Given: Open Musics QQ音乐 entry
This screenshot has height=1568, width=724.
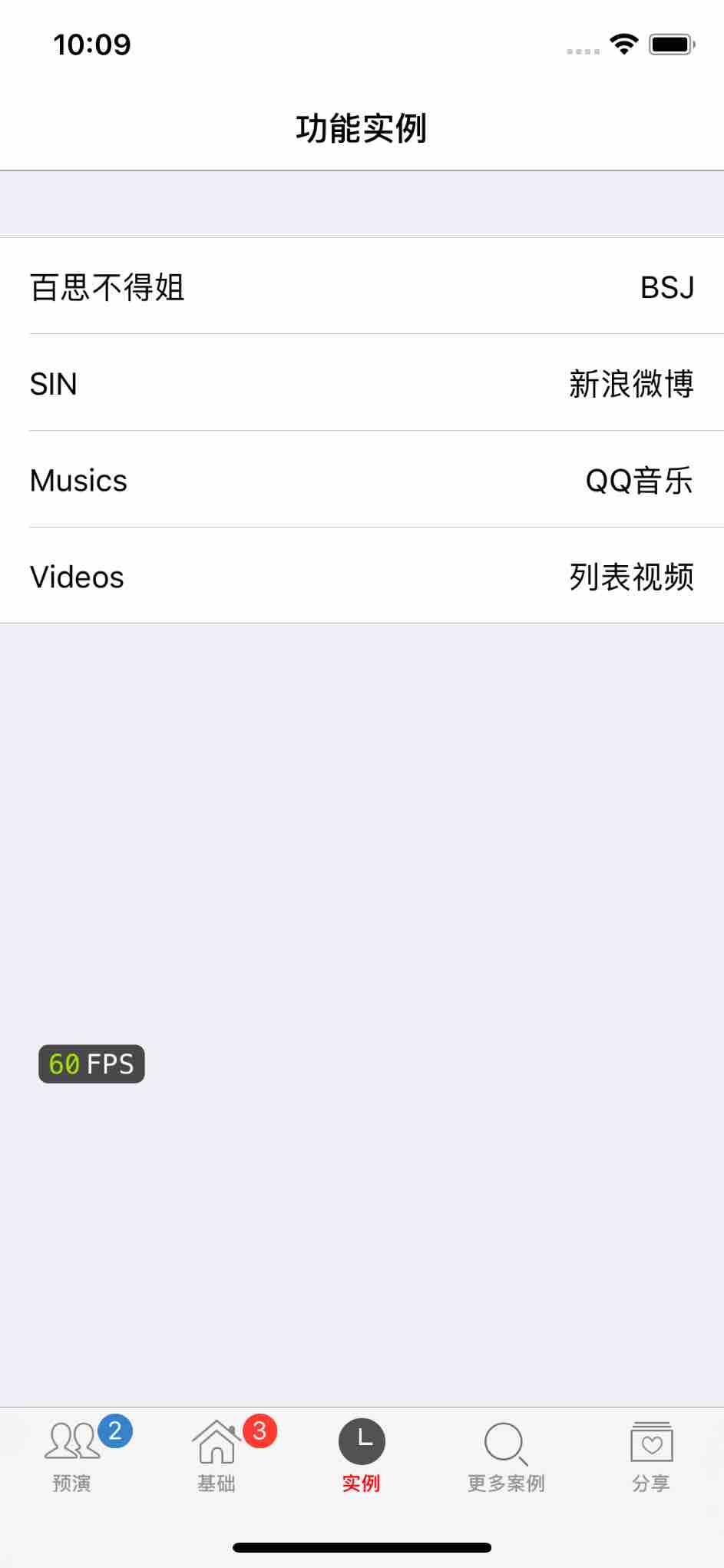Looking at the screenshot, I should [x=362, y=479].
